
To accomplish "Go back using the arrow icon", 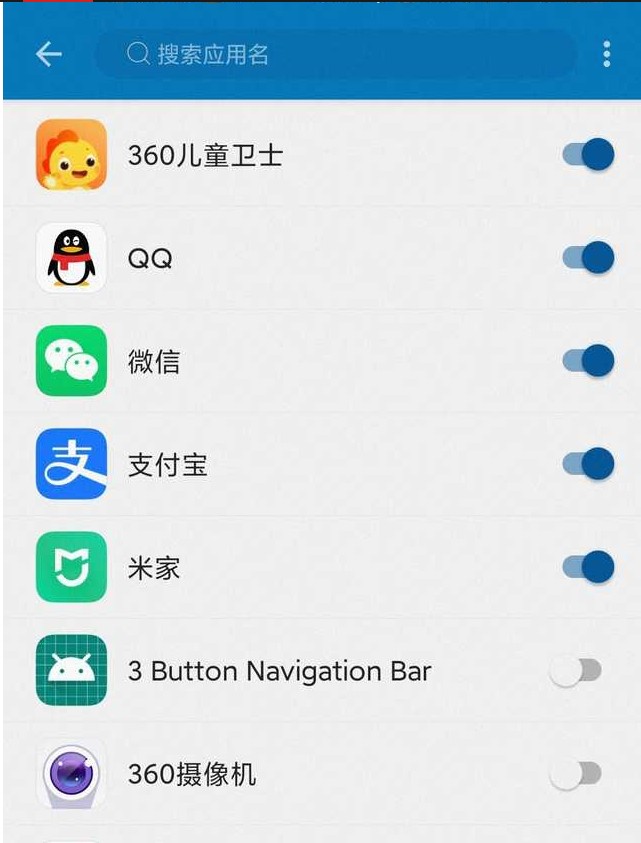I will [48, 54].
